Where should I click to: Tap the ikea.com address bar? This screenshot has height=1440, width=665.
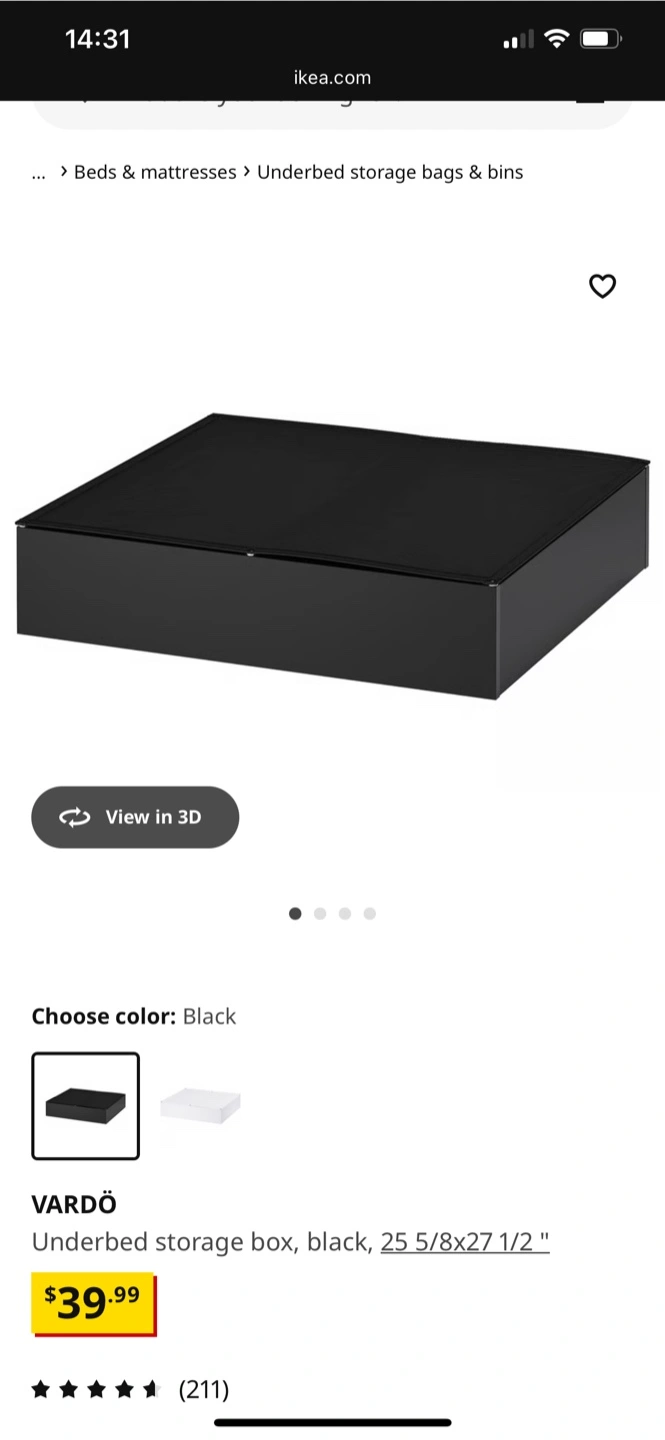coord(332,77)
